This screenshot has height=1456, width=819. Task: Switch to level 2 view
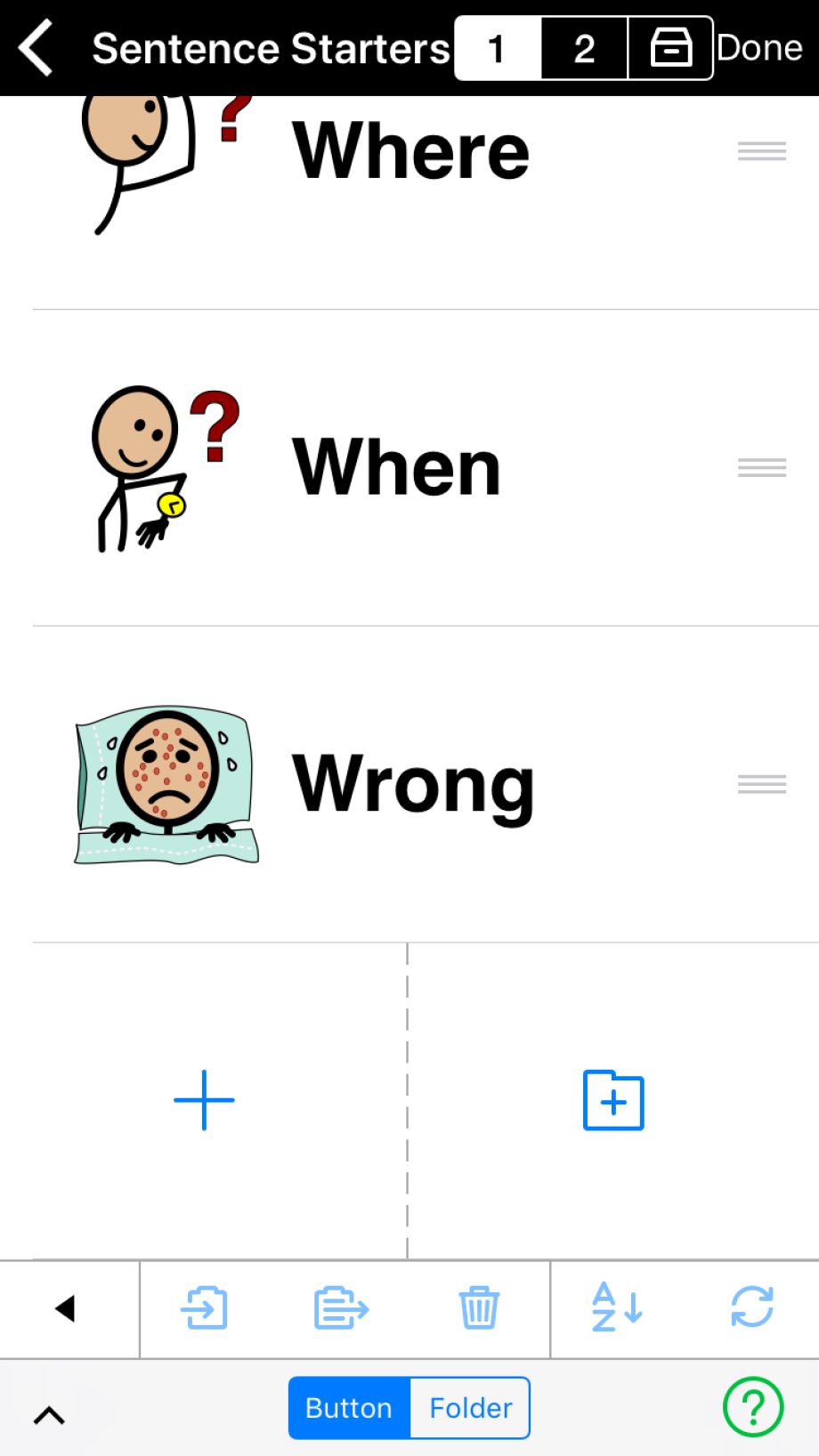click(584, 48)
